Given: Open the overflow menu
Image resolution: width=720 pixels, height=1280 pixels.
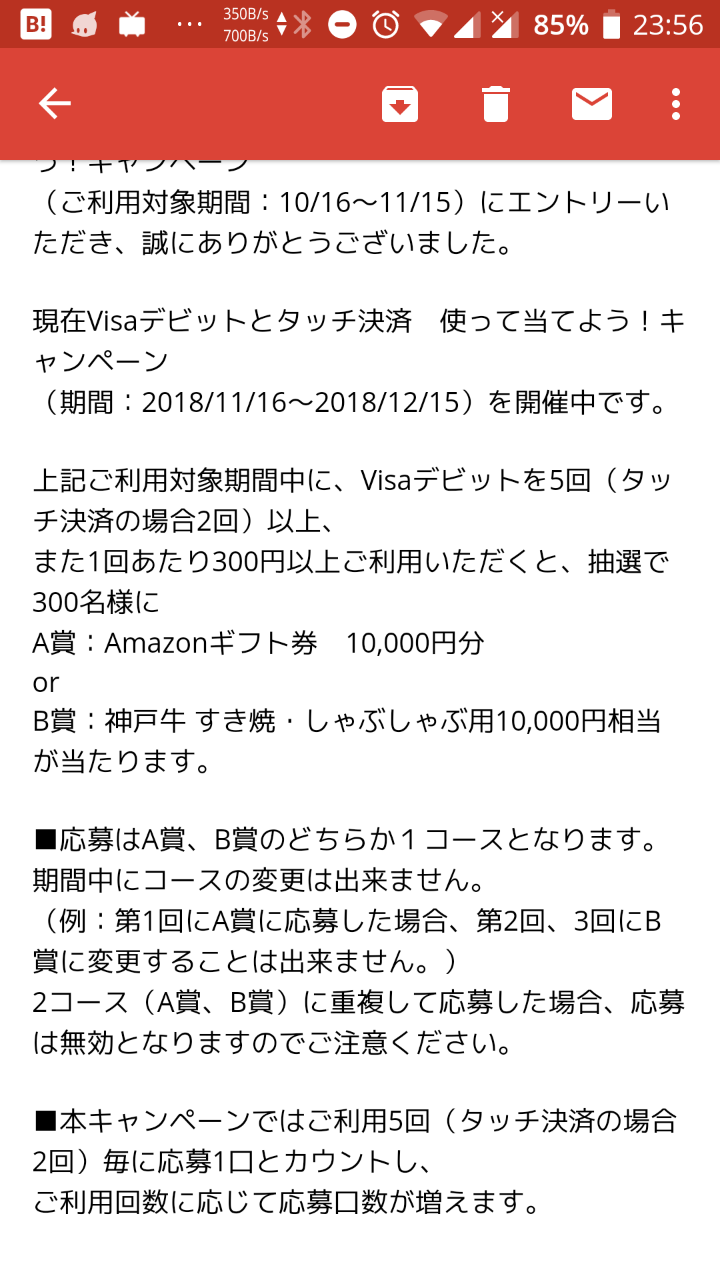Looking at the screenshot, I should 677,104.
